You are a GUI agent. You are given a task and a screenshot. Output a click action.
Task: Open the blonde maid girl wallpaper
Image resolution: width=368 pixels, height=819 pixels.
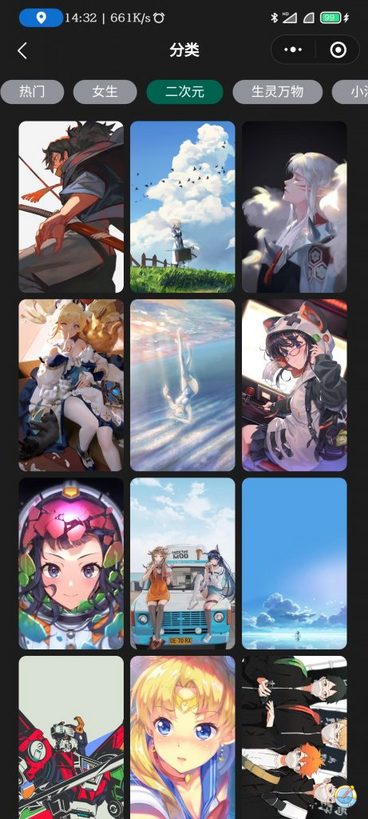(71, 385)
